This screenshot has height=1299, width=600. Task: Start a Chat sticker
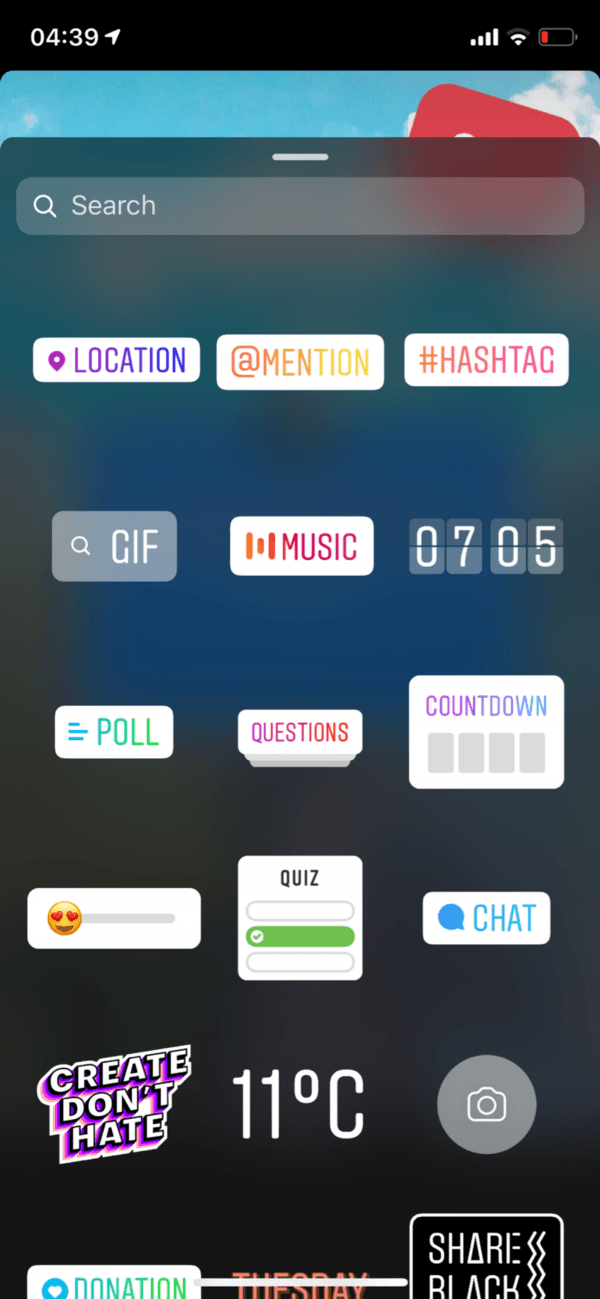[x=486, y=918]
